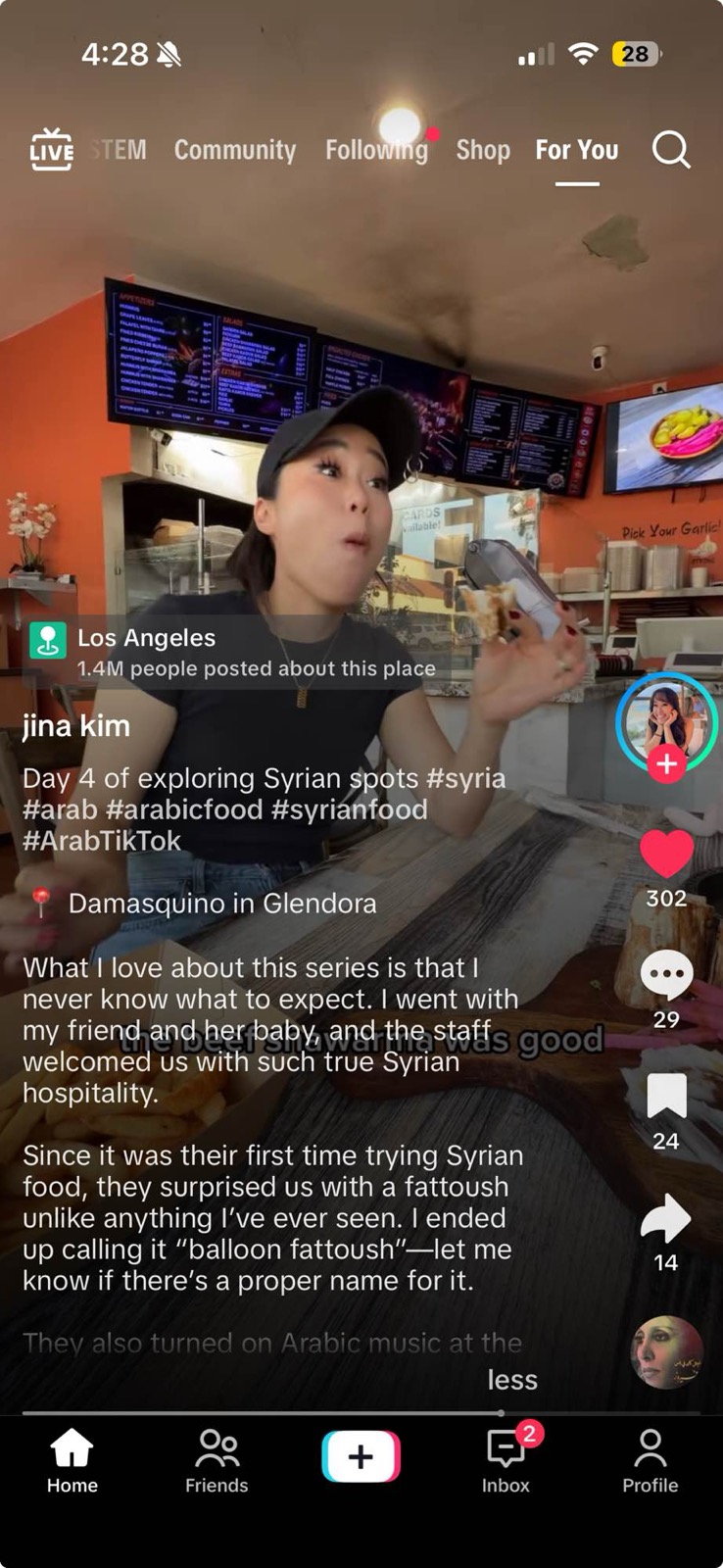Follow jina kim with the plus badge
This screenshot has height=1568, width=723.
coord(666,764)
